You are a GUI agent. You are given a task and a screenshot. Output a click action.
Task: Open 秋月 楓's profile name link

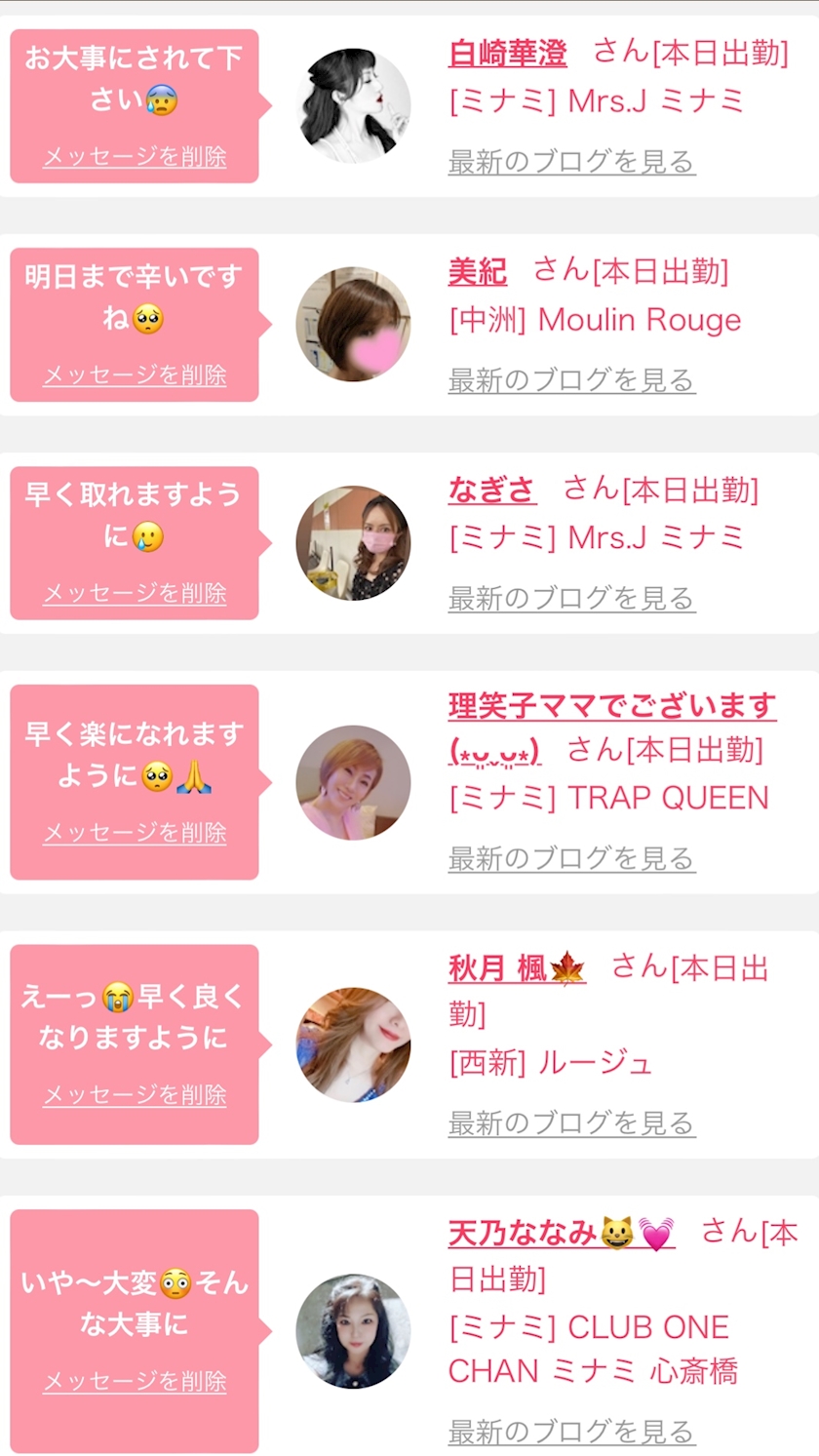tap(516, 969)
